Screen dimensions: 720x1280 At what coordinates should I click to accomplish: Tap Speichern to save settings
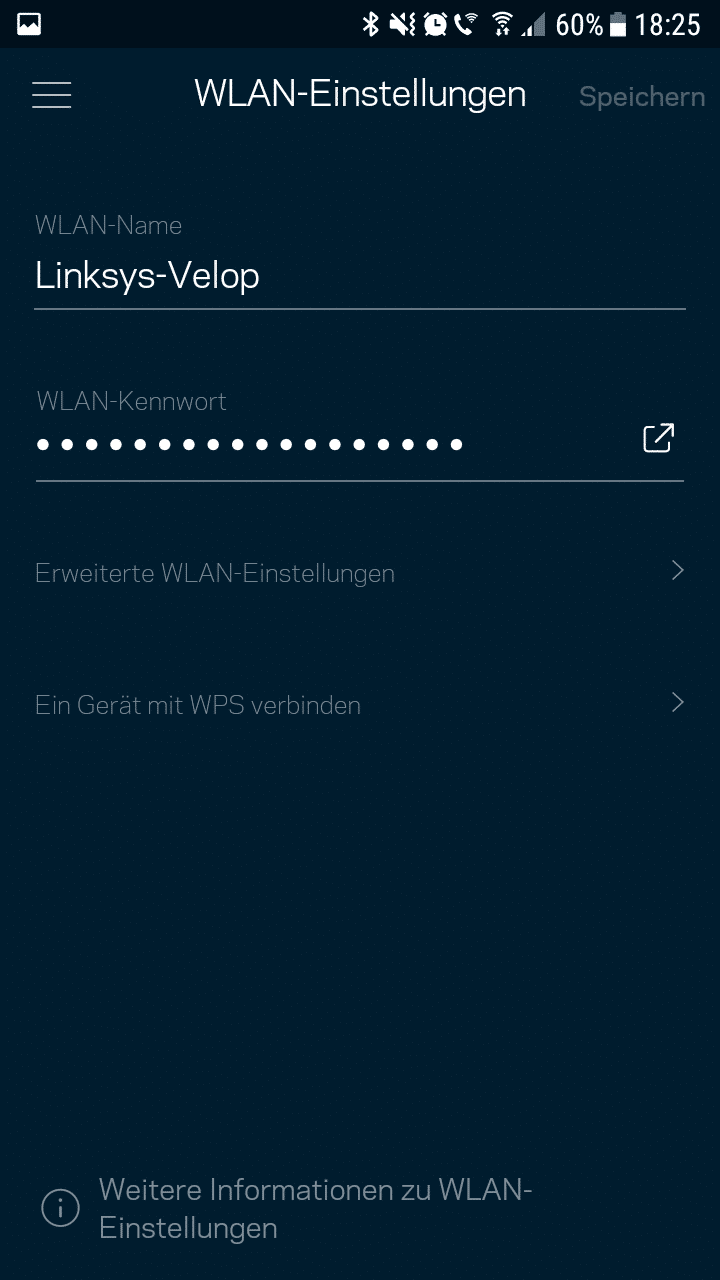tap(642, 97)
